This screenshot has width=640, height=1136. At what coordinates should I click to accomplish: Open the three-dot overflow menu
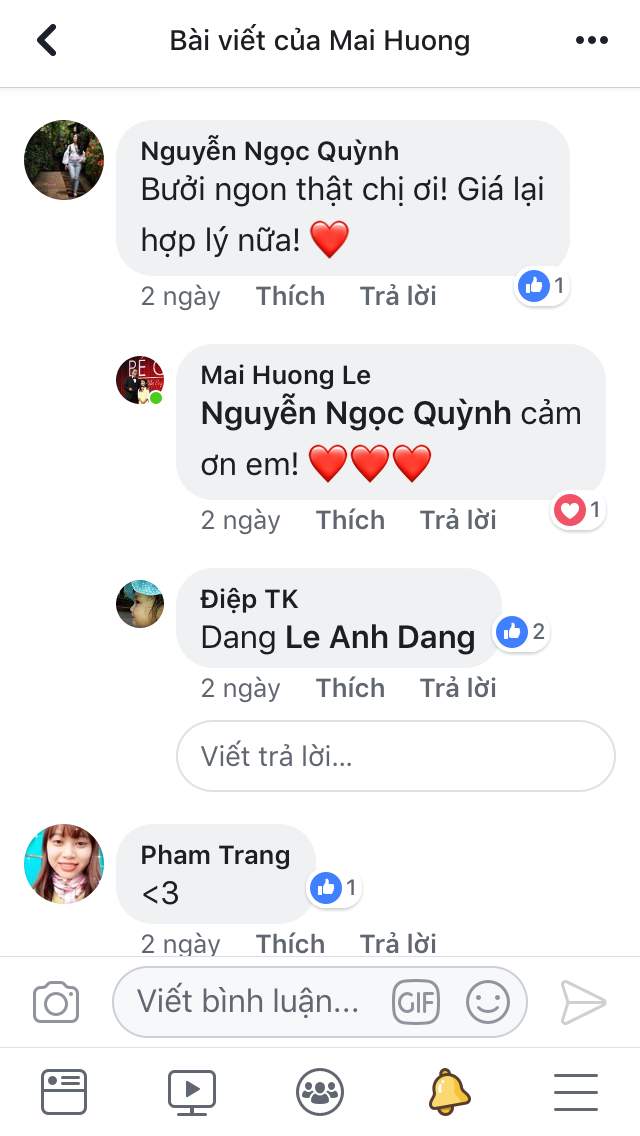[x=591, y=40]
